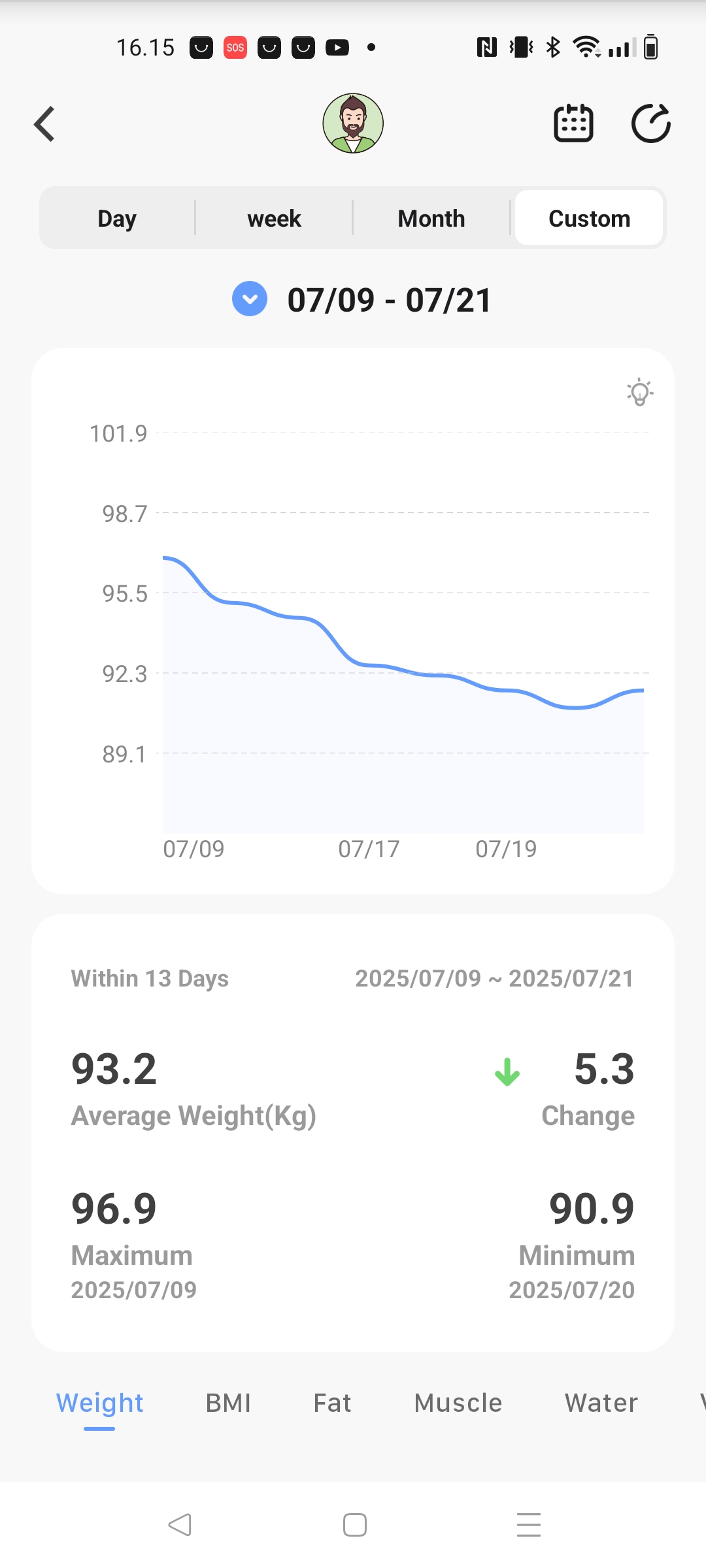Viewport: 706px width, 1568px height.
Task: Switch to the Fat tab
Action: pos(332,1403)
